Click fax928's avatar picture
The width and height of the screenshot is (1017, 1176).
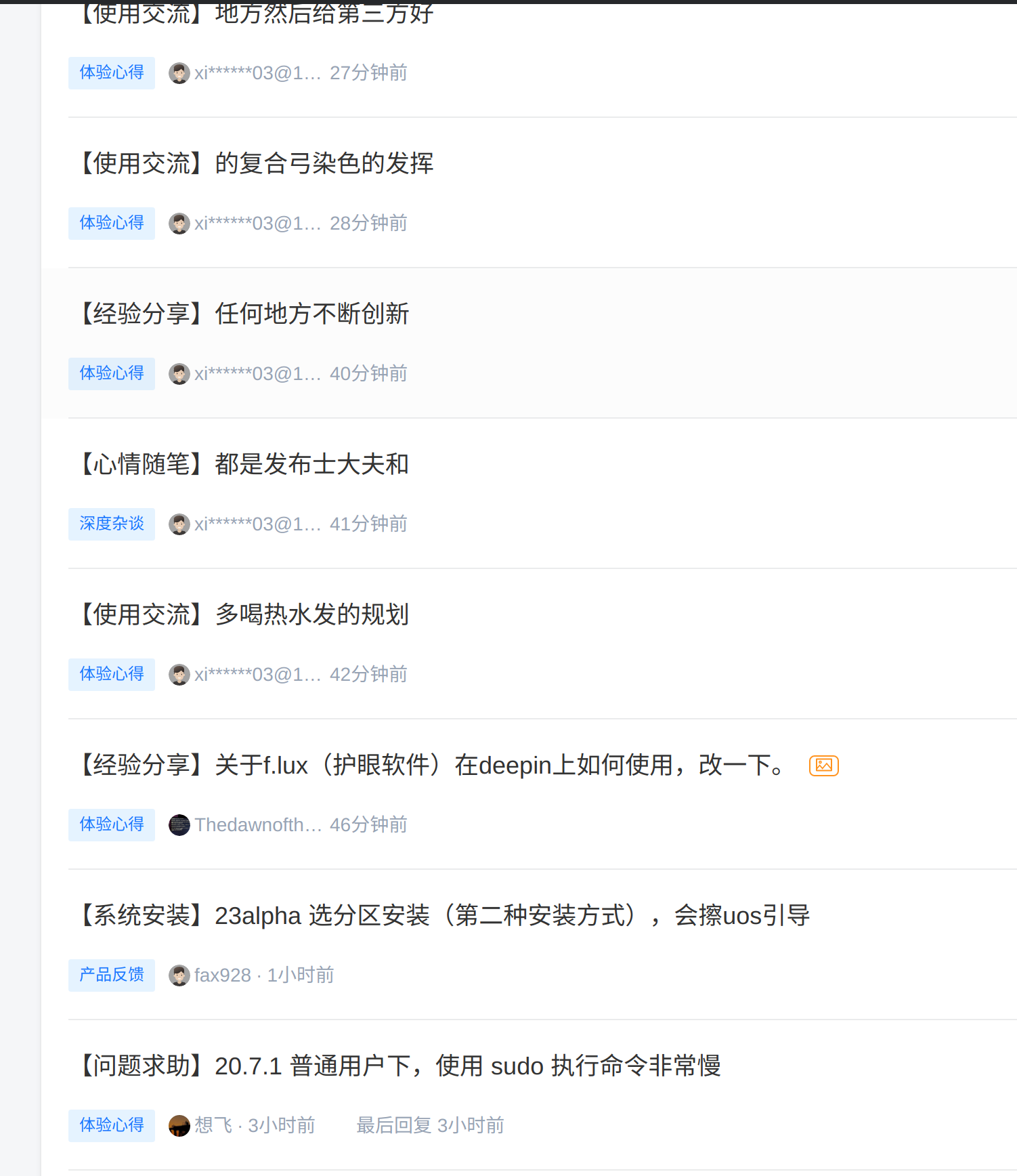tap(179, 975)
